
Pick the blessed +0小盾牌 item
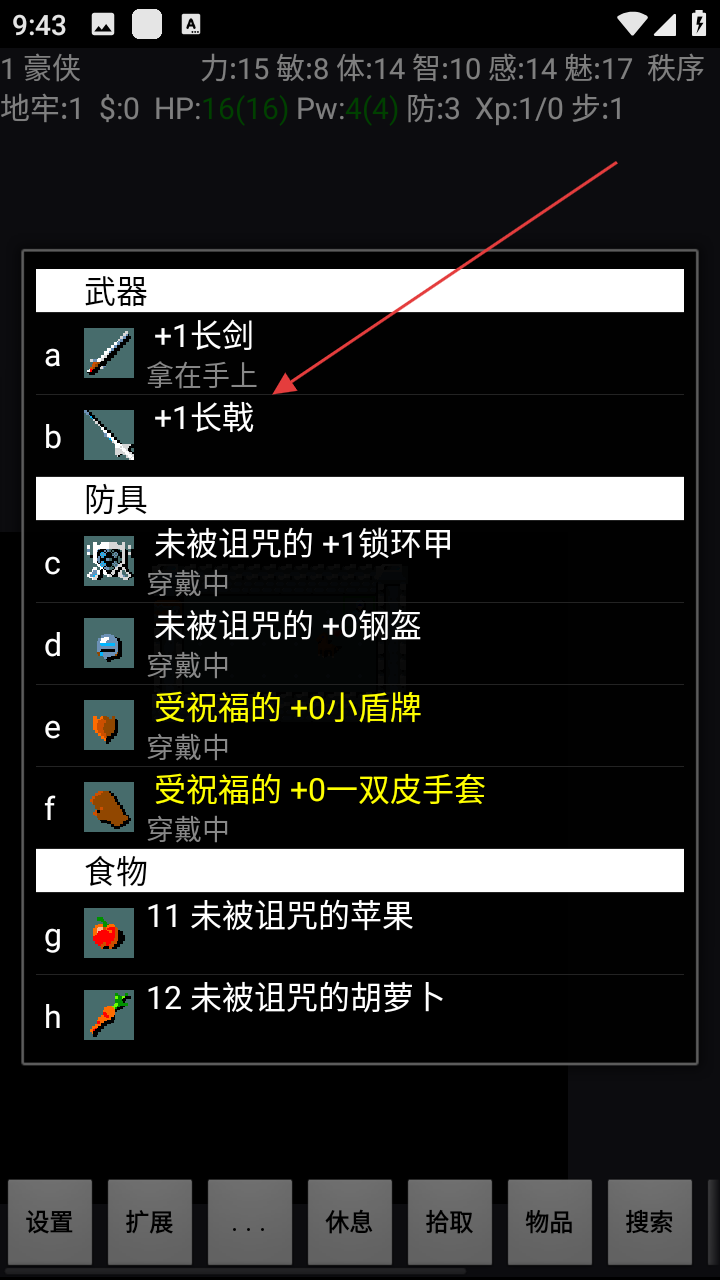tap(360, 726)
